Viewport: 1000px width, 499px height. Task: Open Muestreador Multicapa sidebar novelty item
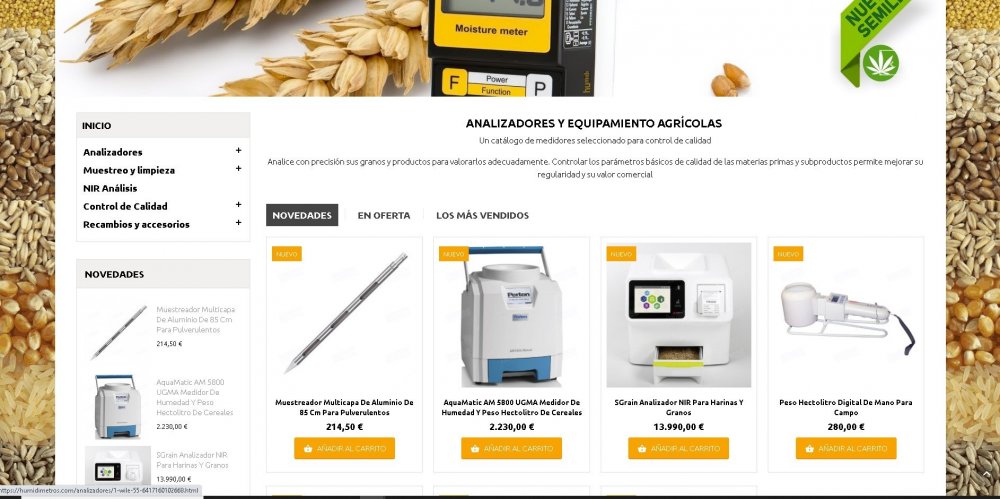[x=194, y=319]
